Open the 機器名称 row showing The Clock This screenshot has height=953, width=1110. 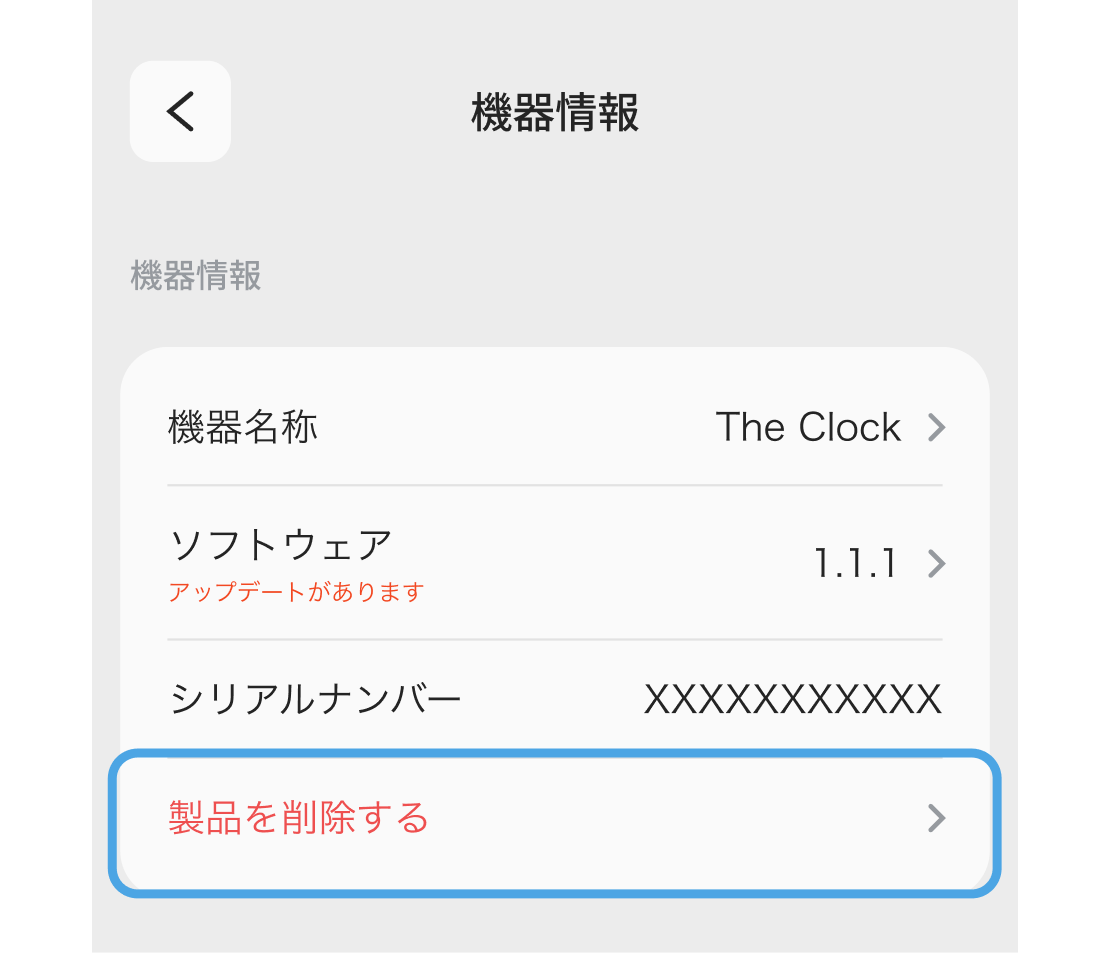click(555, 428)
